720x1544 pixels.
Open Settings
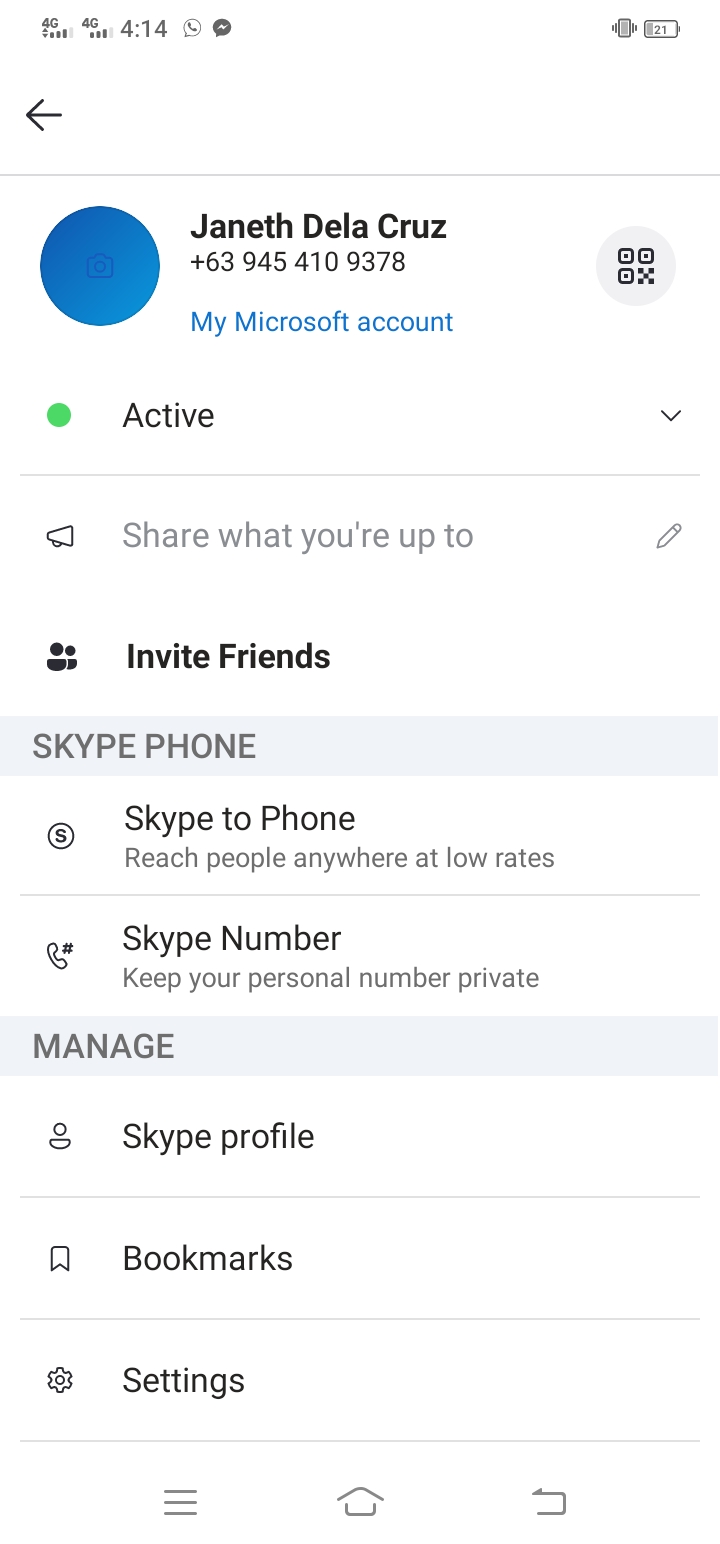click(x=360, y=1381)
